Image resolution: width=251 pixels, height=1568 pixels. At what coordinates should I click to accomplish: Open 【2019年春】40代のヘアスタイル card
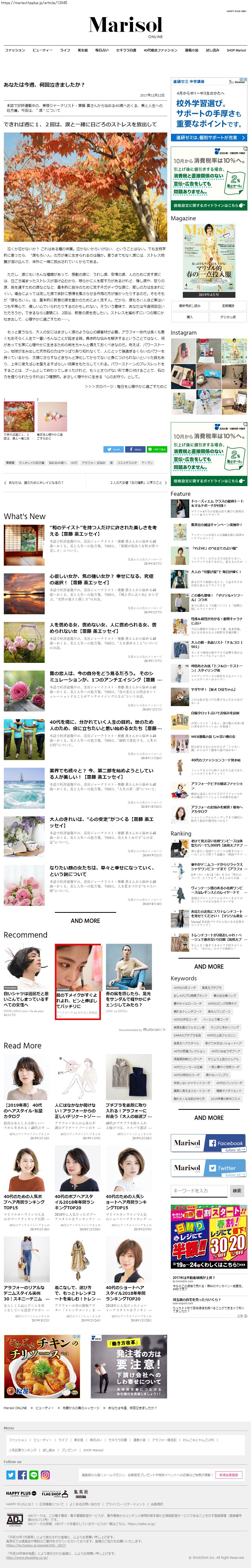(x=24, y=1108)
